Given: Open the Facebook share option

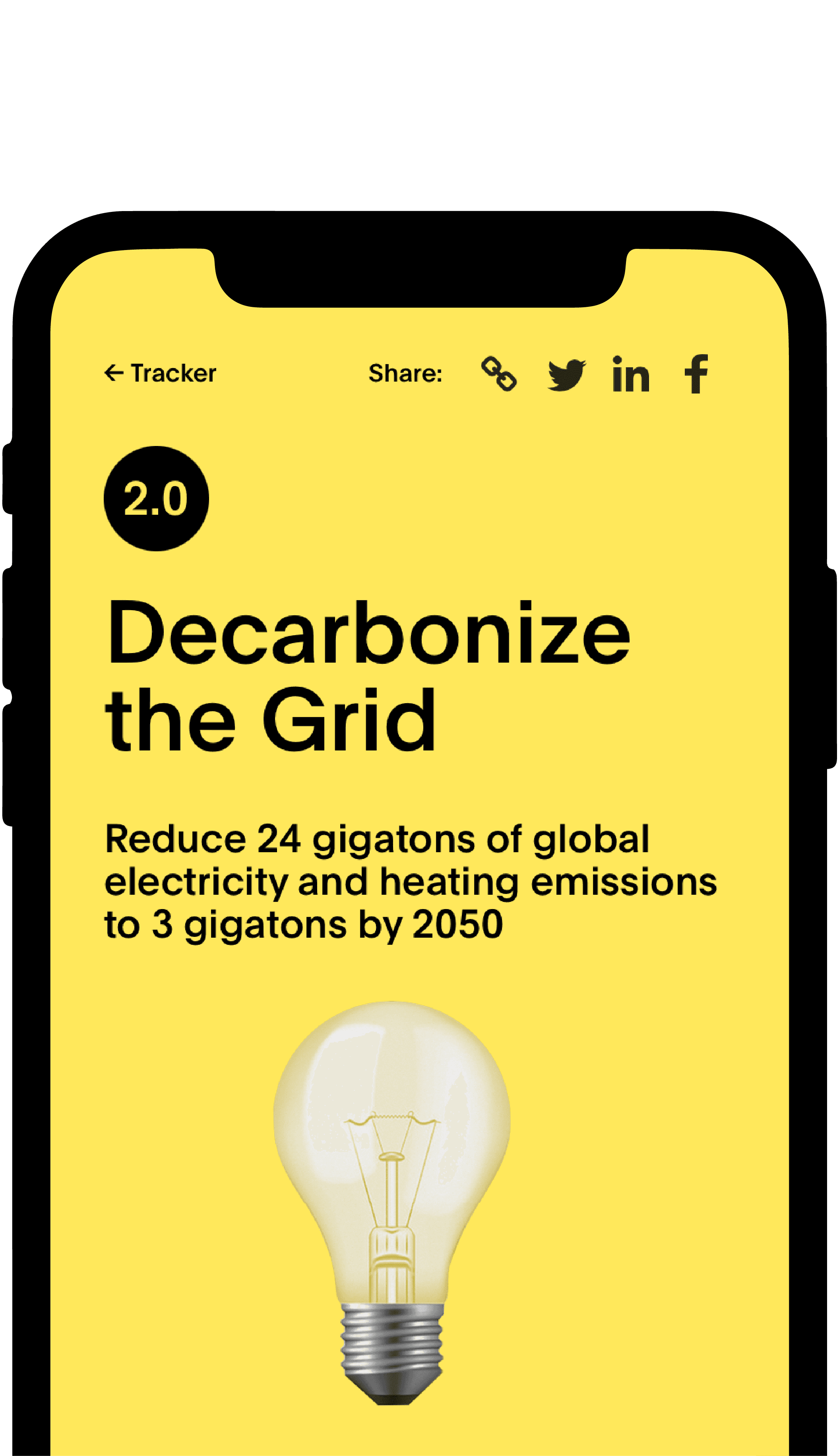Looking at the screenshot, I should [697, 374].
